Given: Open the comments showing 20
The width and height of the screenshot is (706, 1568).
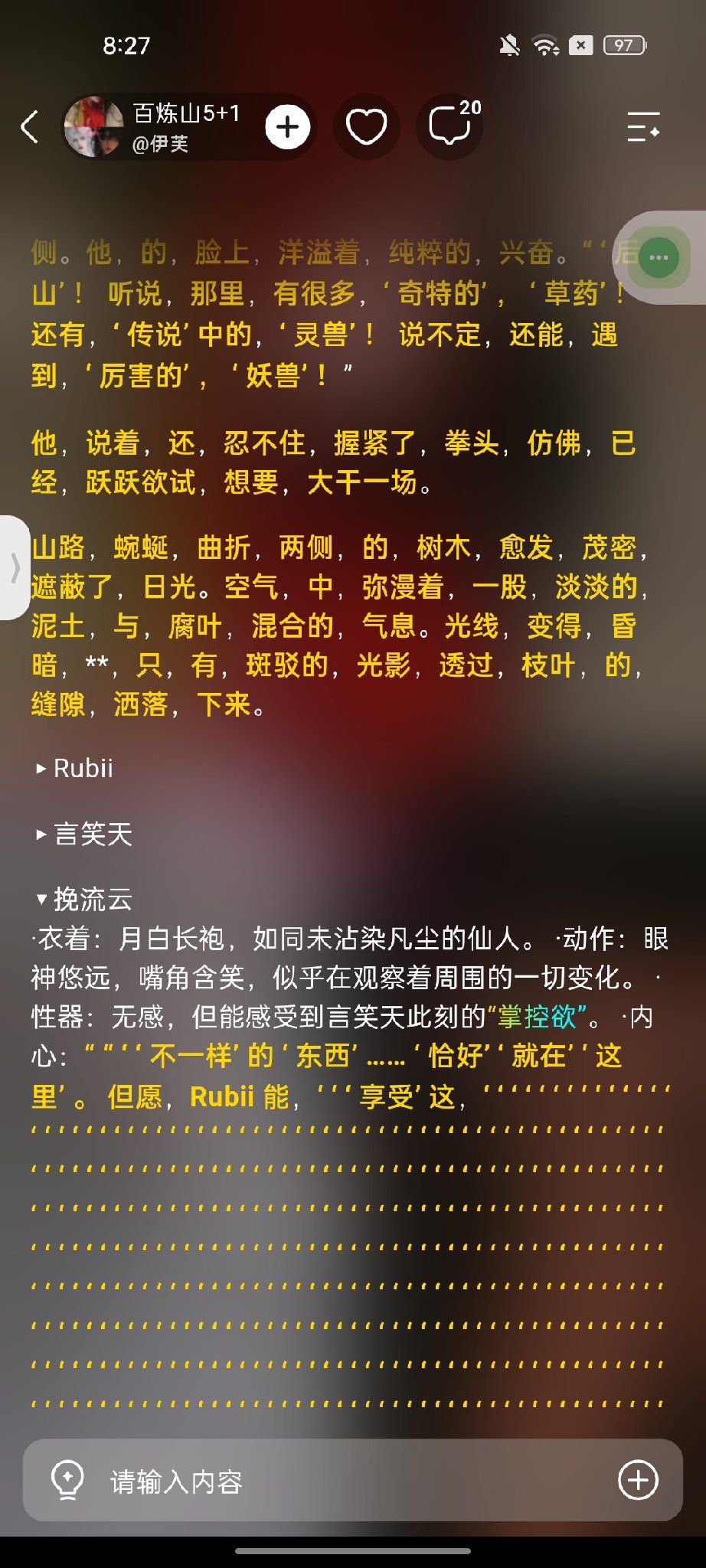Looking at the screenshot, I should tap(451, 126).
